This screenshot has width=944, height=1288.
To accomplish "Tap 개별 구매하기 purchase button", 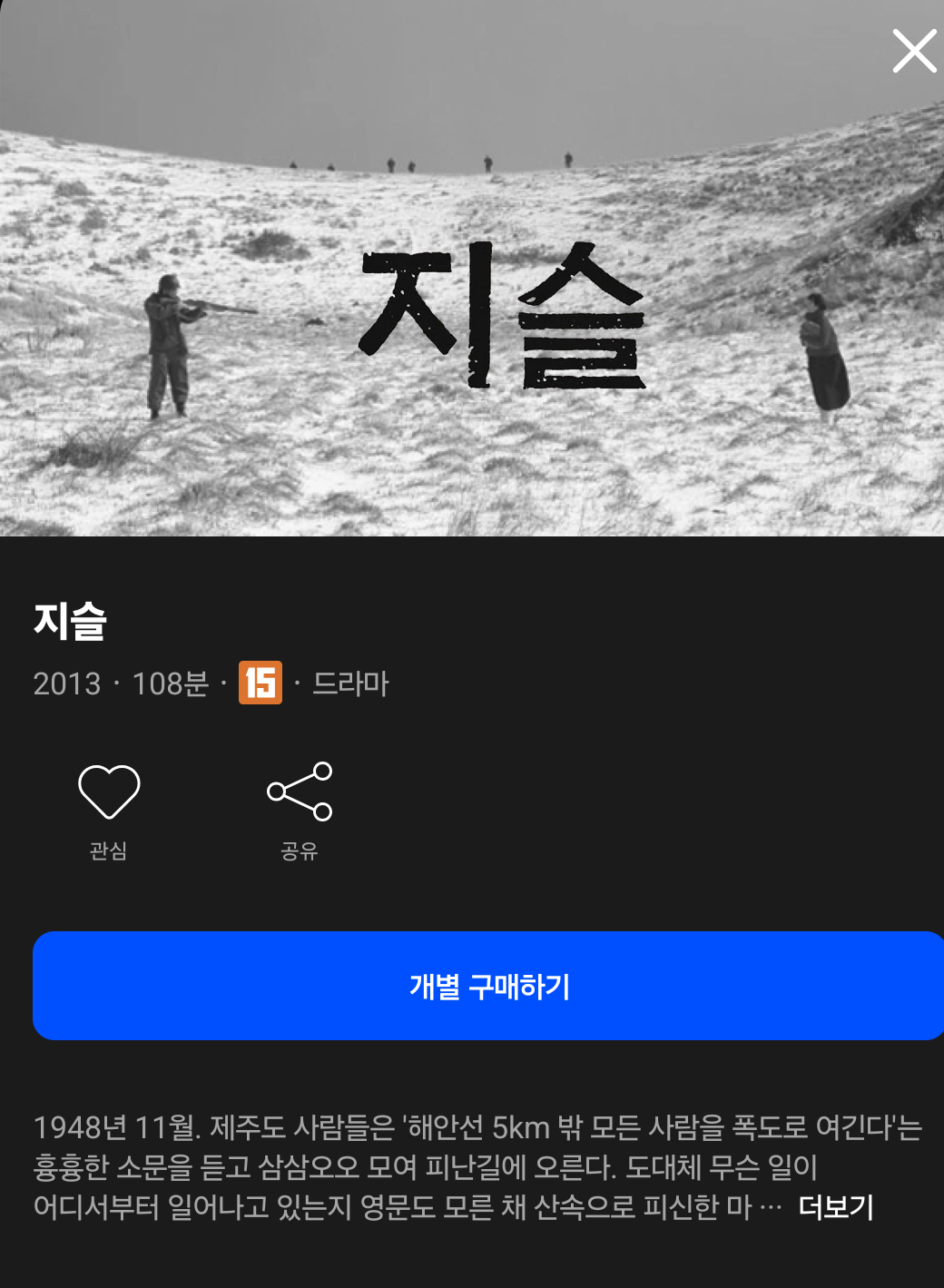I will pos(488,986).
